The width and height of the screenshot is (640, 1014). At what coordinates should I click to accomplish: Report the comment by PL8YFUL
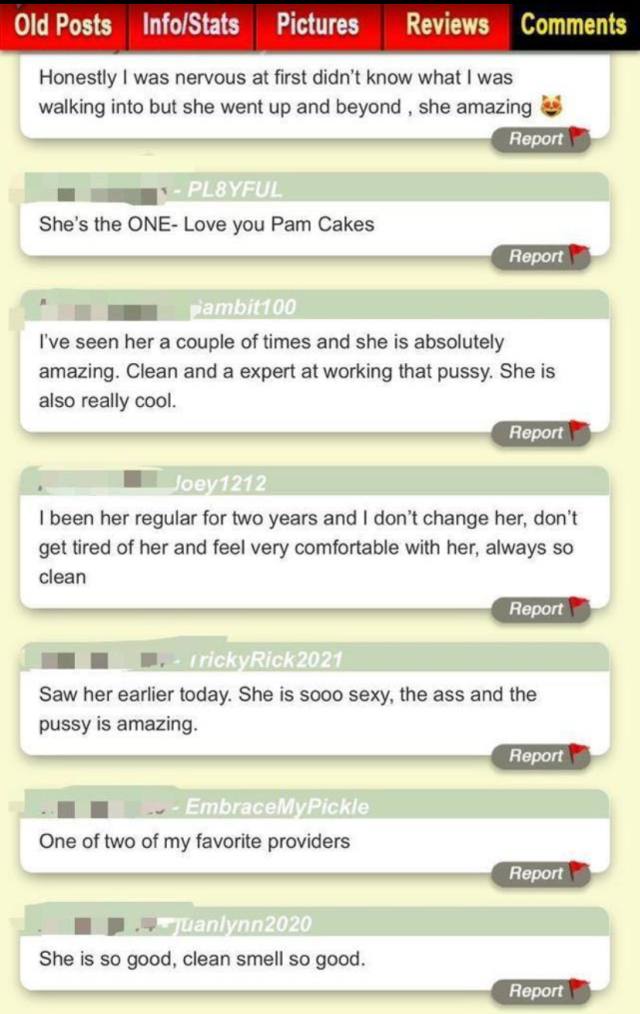541,257
